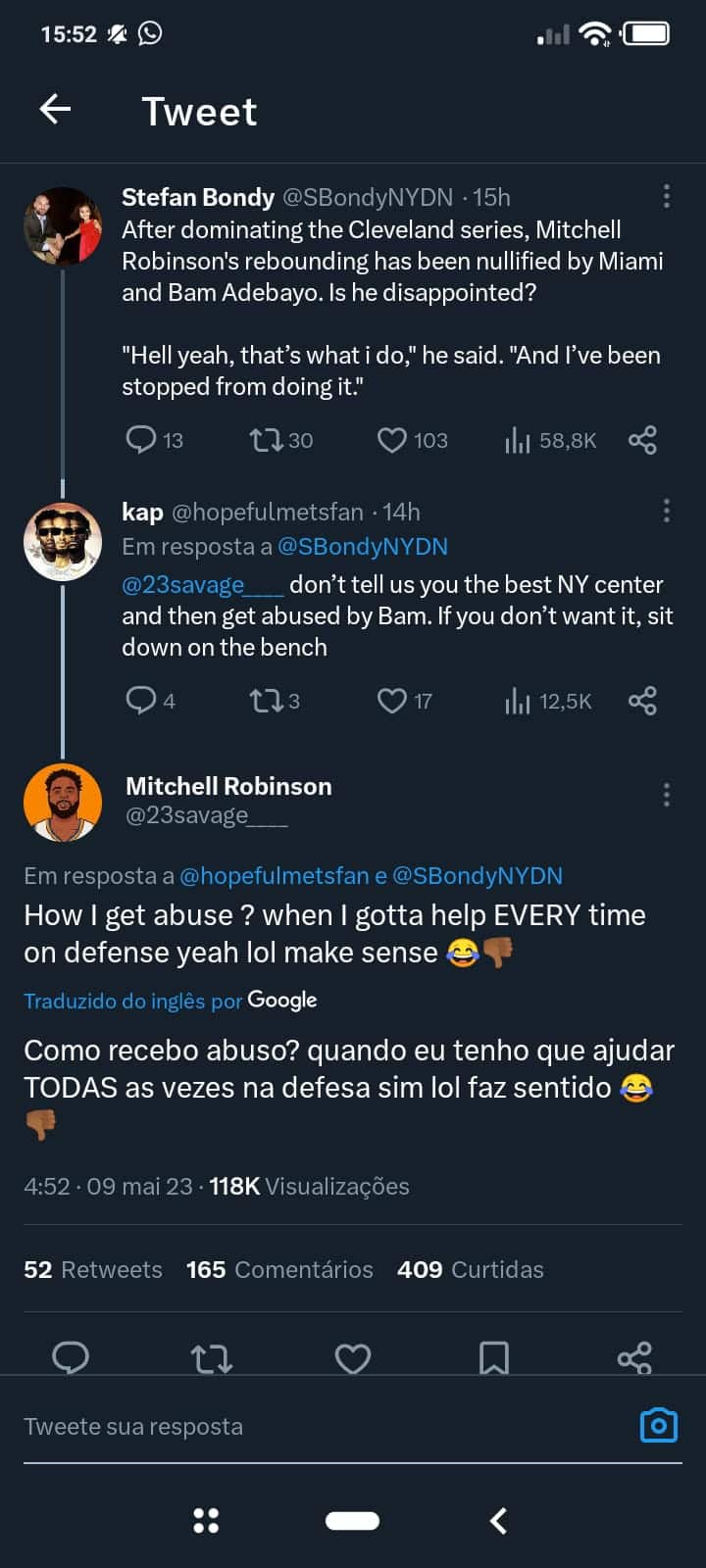
Task: Like Stefan Bondy's tweet
Action: pyautogui.click(x=393, y=441)
